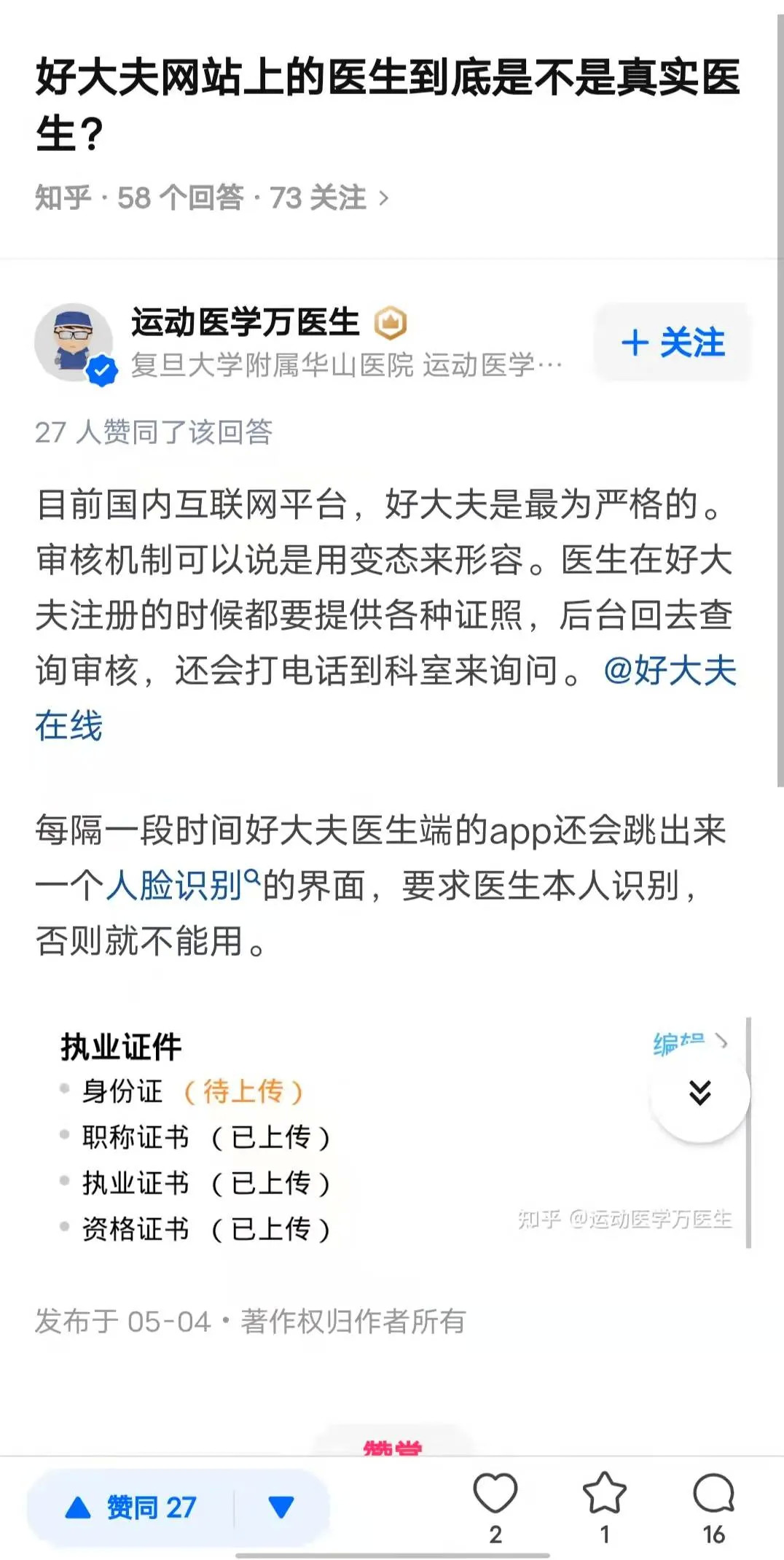
Task: Open the 执业证件 screenshot image
Action: 393,1132
